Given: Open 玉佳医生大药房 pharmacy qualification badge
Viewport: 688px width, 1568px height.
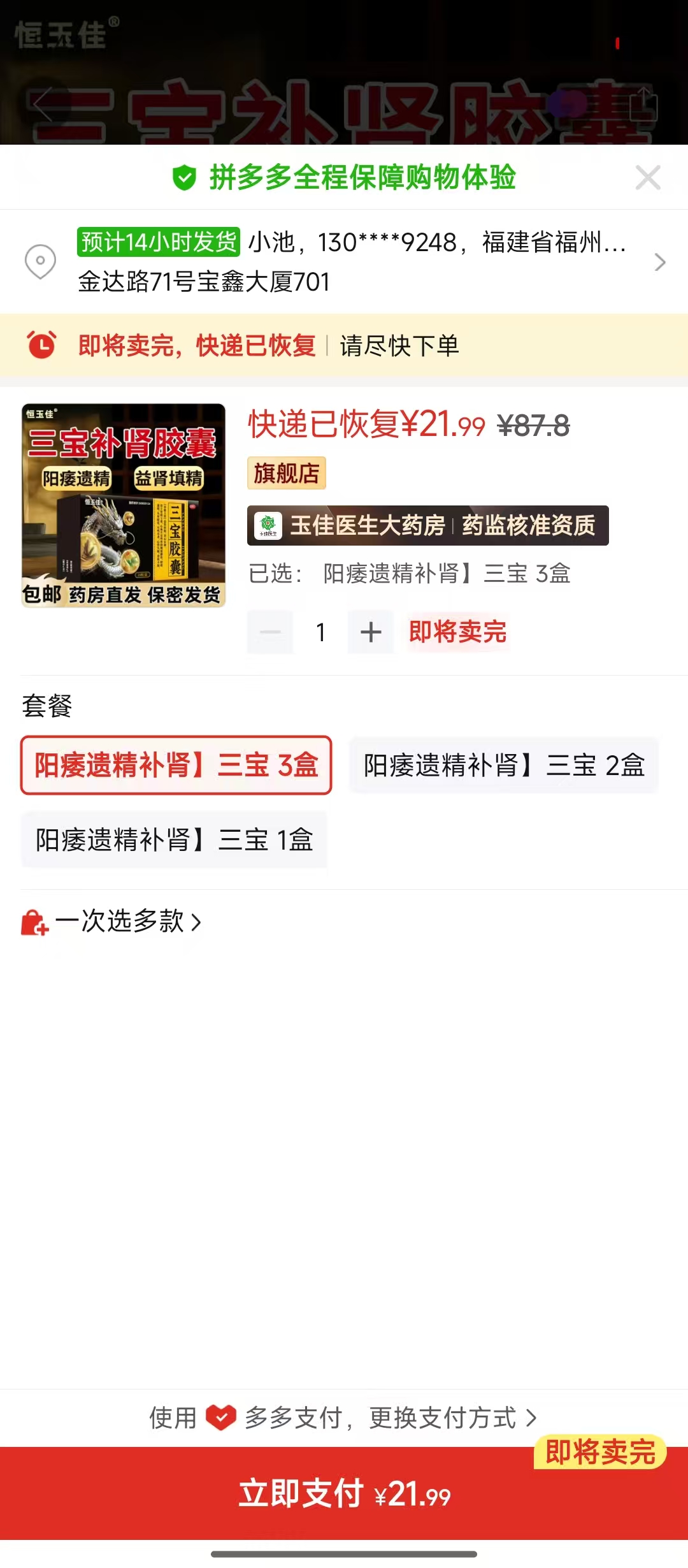Looking at the screenshot, I should (427, 526).
